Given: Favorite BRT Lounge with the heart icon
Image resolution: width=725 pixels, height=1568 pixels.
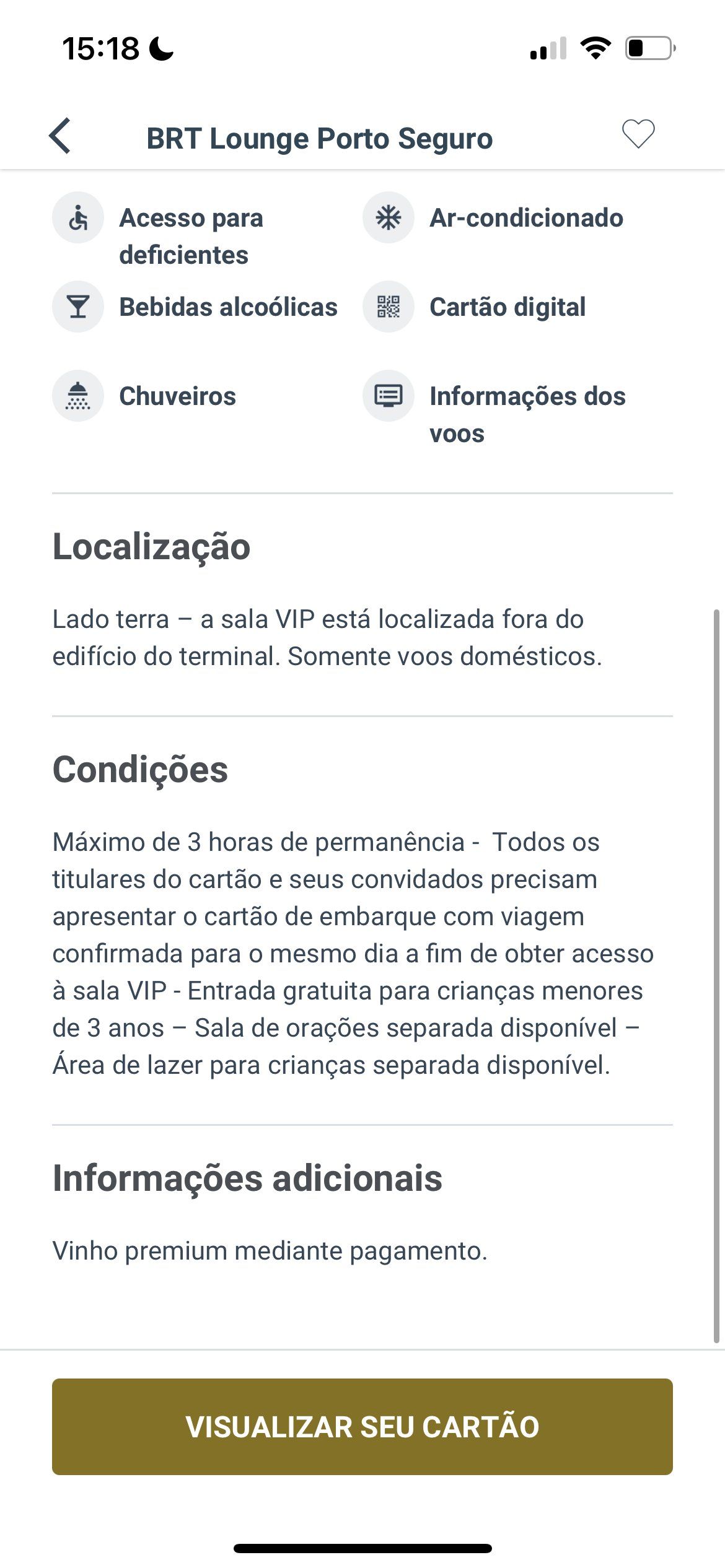Looking at the screenshot, I should (638, 134).
